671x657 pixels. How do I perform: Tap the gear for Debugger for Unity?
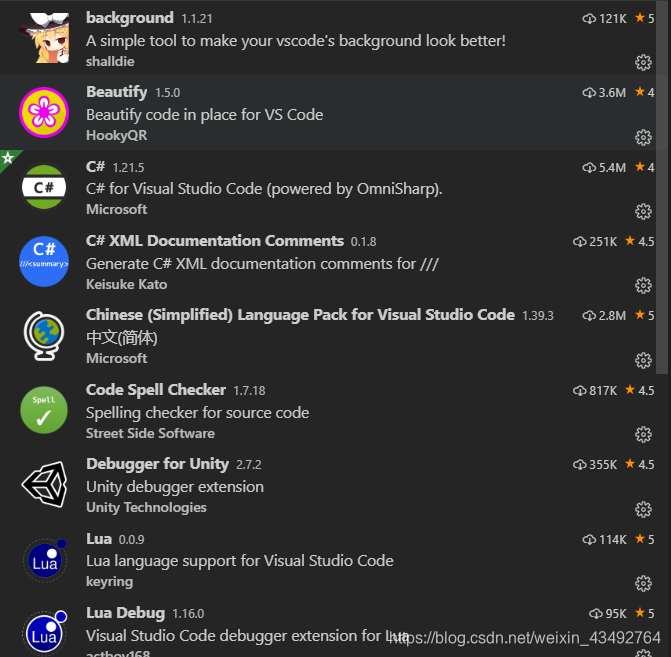(644, 508)
